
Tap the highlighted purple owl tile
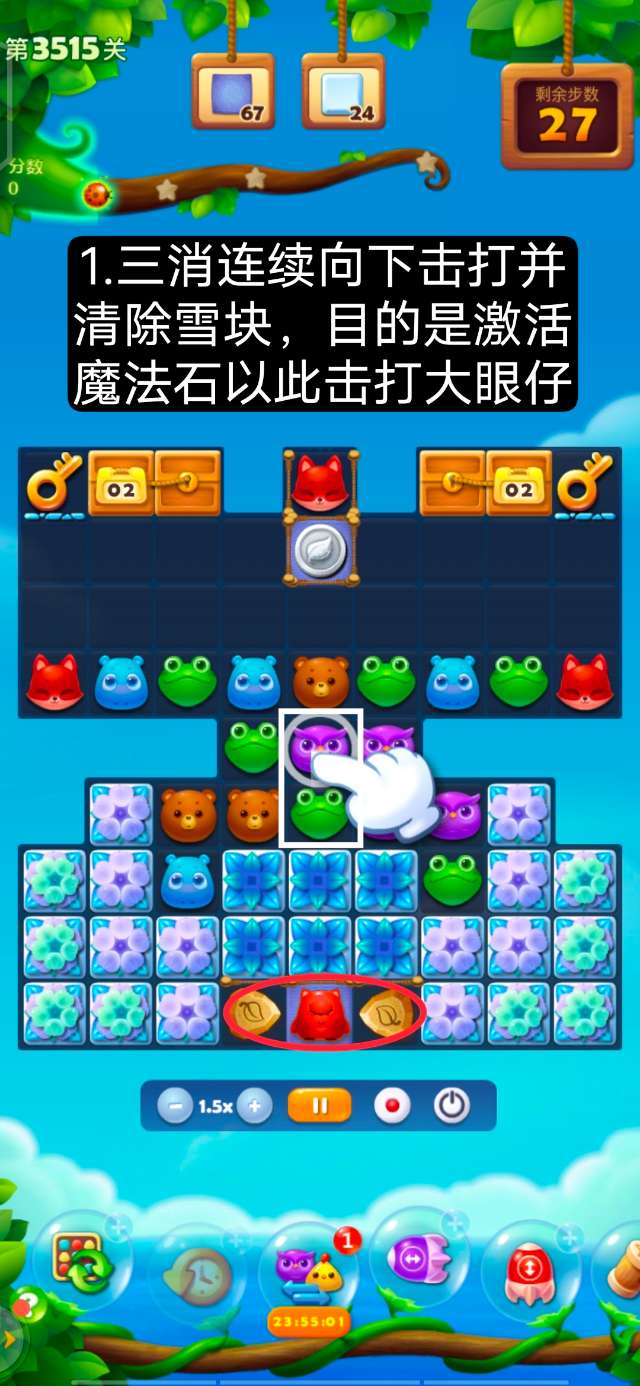[x=318, y=745]
